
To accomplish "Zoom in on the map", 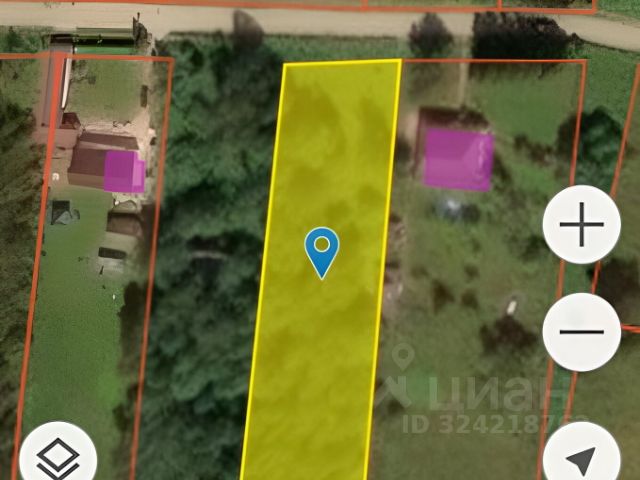I will [x=581, y=225].
